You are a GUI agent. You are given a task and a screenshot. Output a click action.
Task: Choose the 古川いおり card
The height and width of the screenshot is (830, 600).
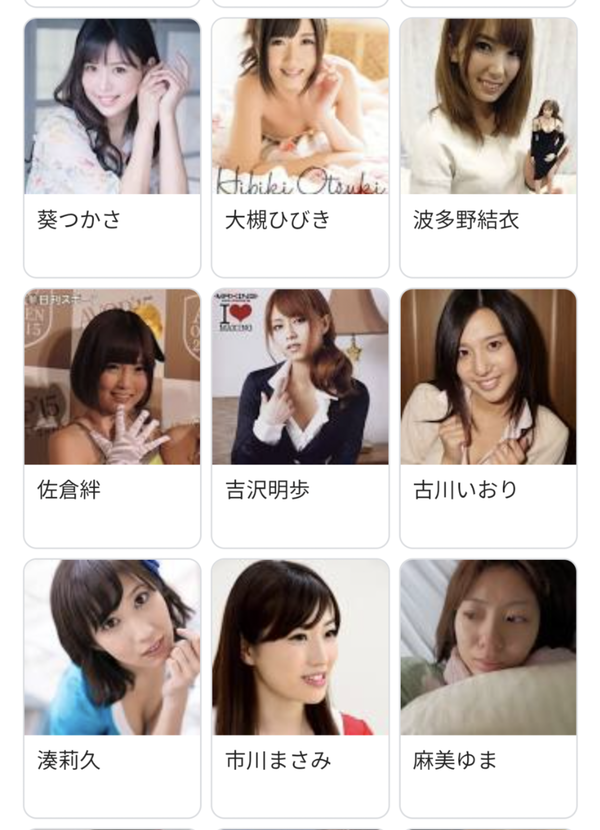[x=488, y=418]
